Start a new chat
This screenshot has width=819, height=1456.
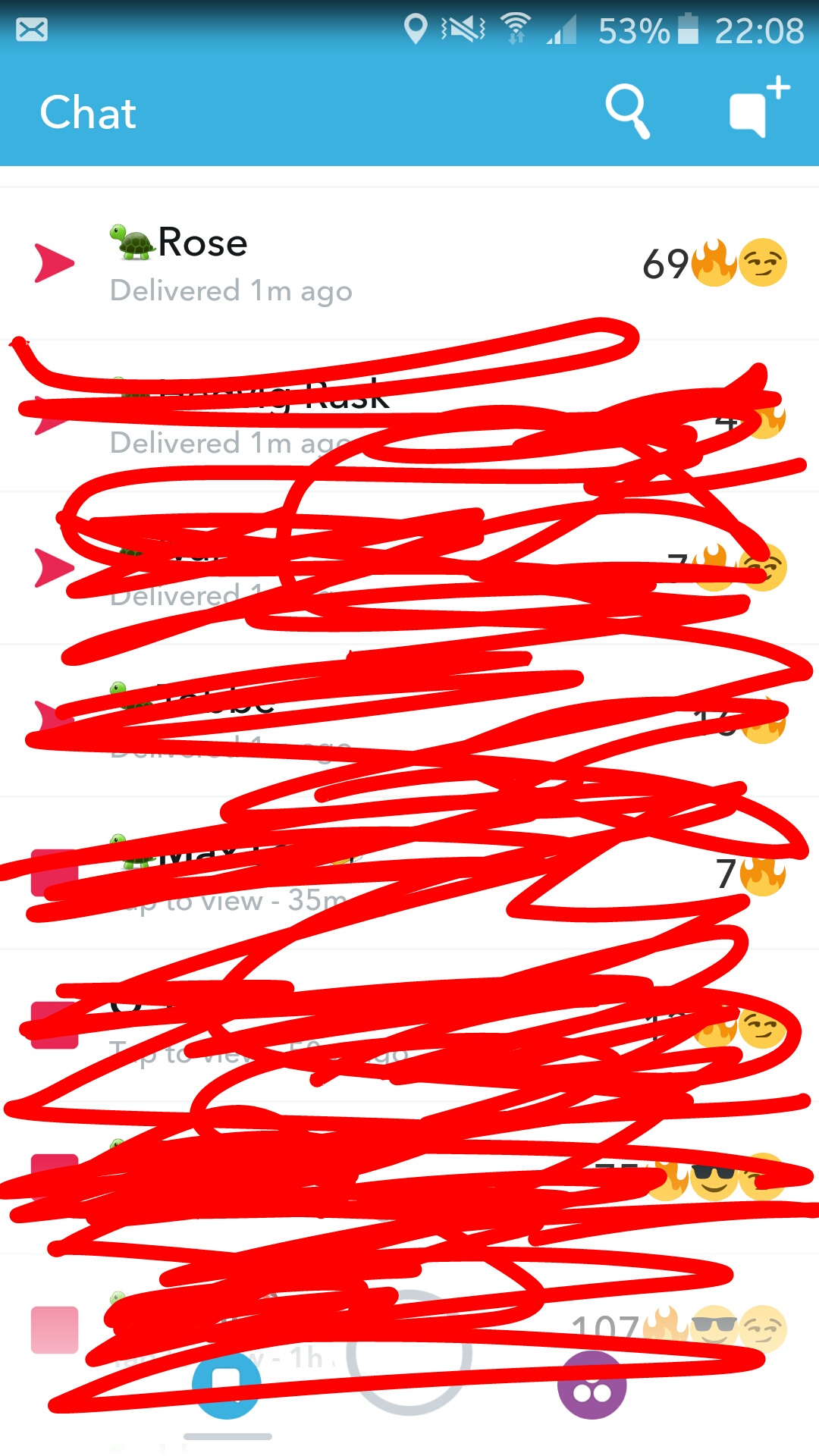tap(759, 108)
